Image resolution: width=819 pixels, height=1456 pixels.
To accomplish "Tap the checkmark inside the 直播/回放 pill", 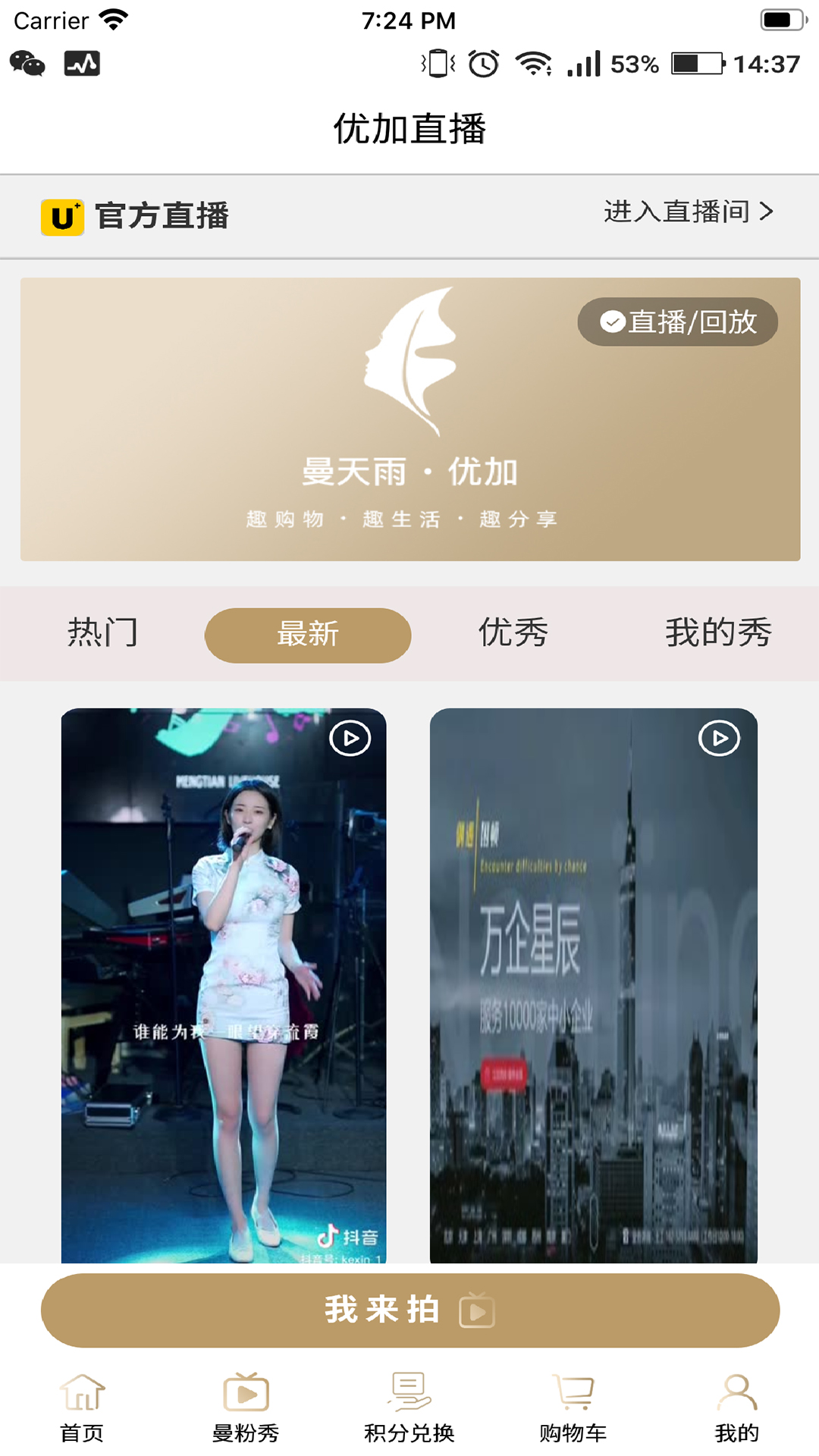I will point(611,322).
